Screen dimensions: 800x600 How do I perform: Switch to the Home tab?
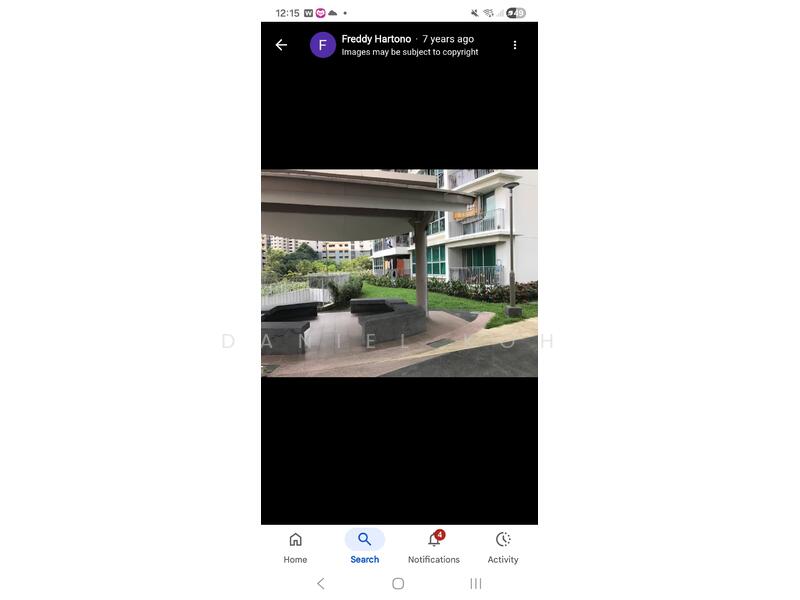click(295, 546)
